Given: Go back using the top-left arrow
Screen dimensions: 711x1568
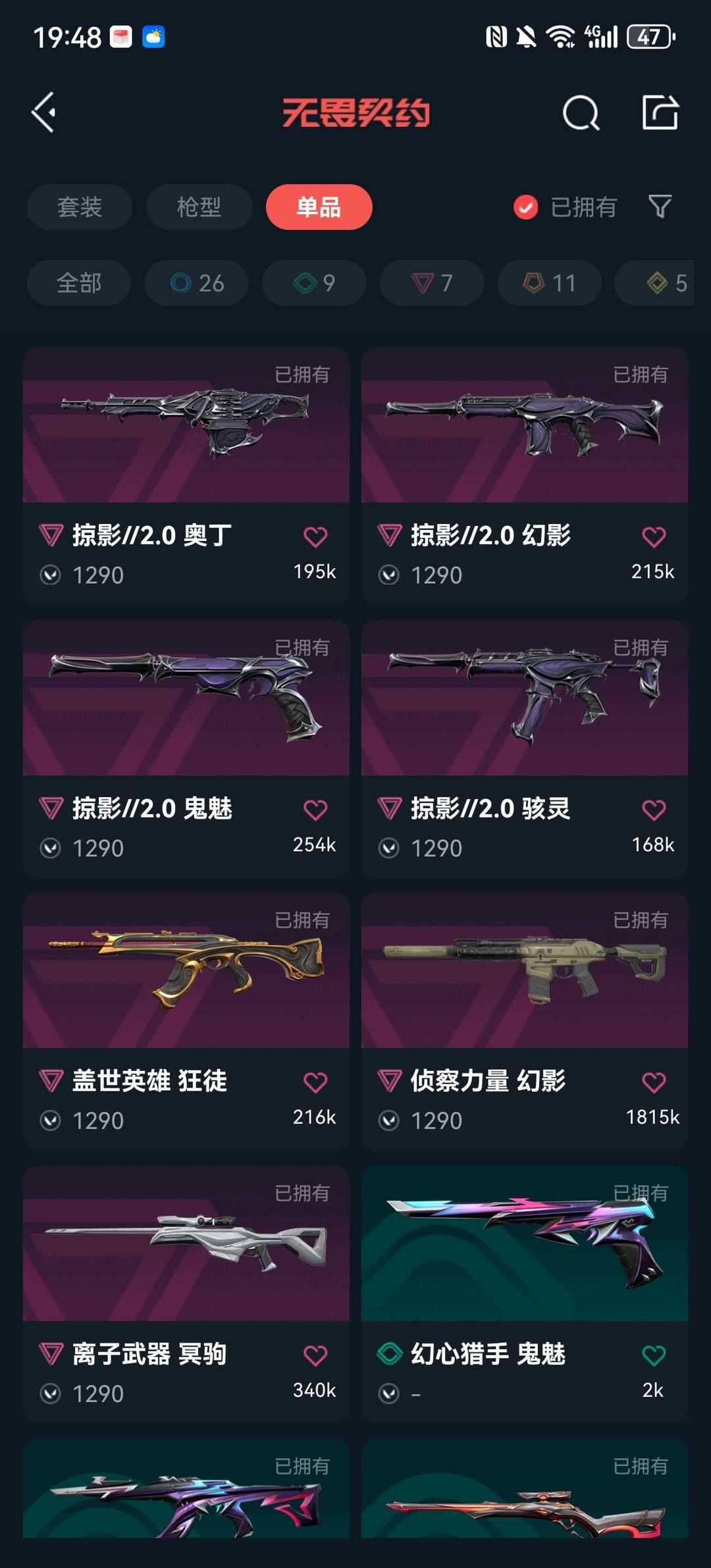Looking at the screenshot, I should point(44,113).
